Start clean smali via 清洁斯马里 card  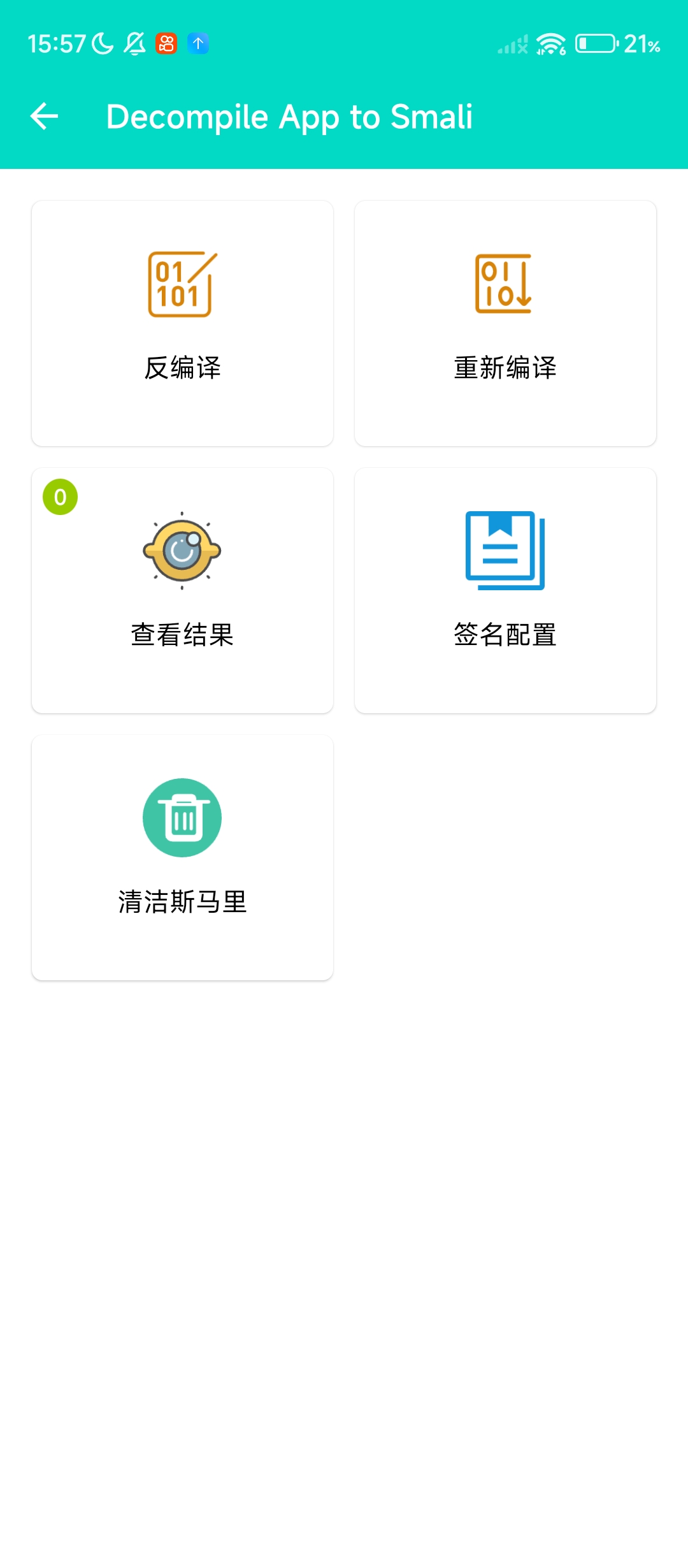tap(182, 856)
